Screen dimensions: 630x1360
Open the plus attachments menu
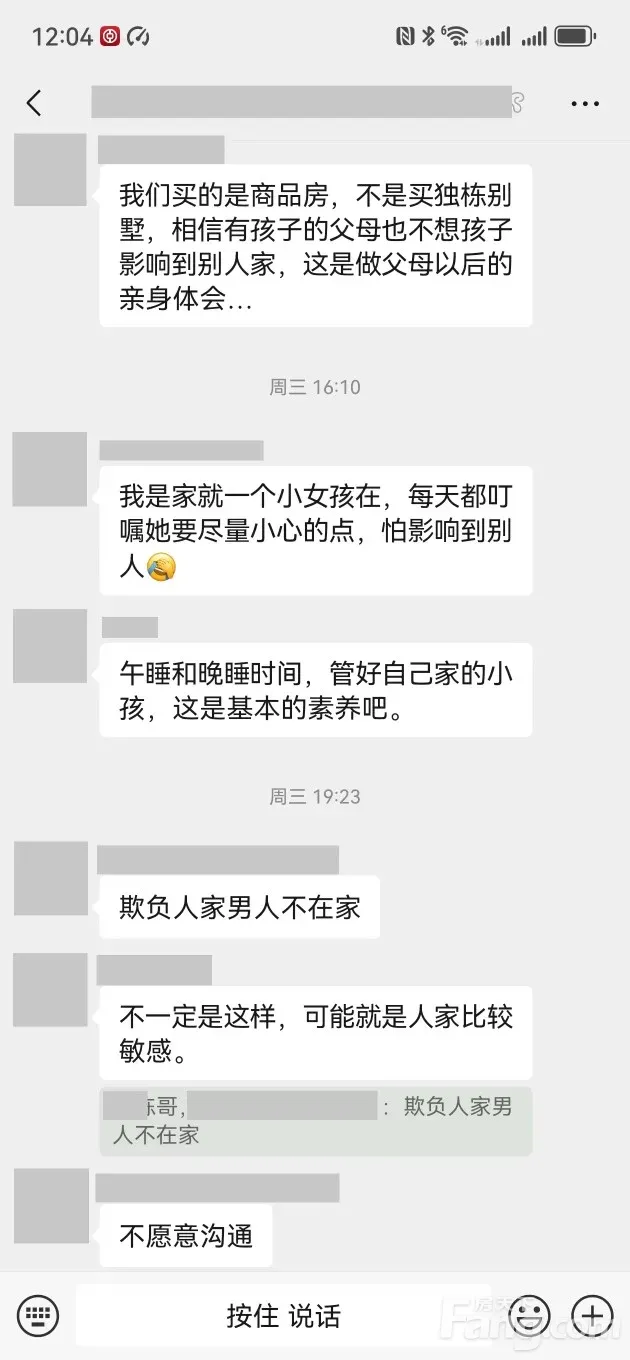click(x=592, y=1314)
